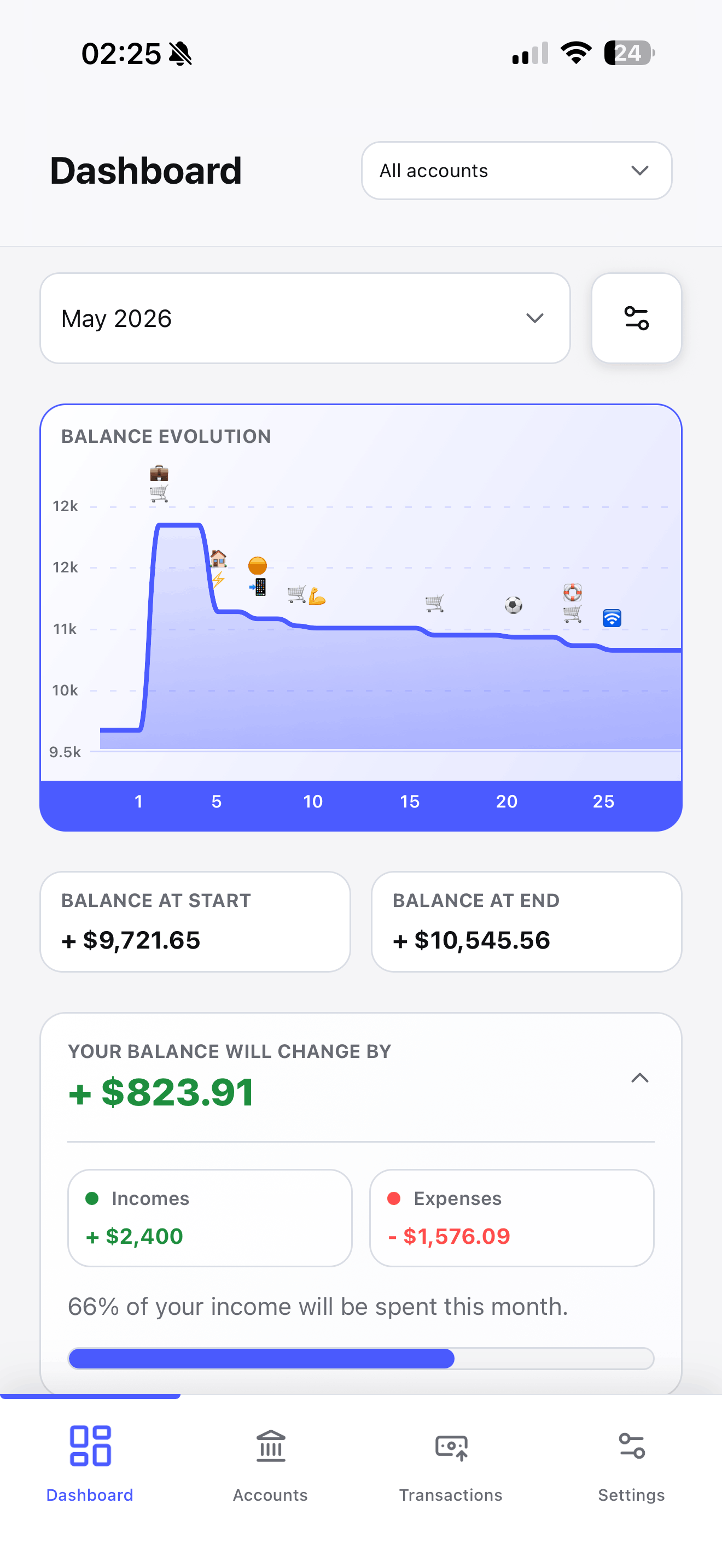Select the muscle gym expense marker

pos(318,596)
